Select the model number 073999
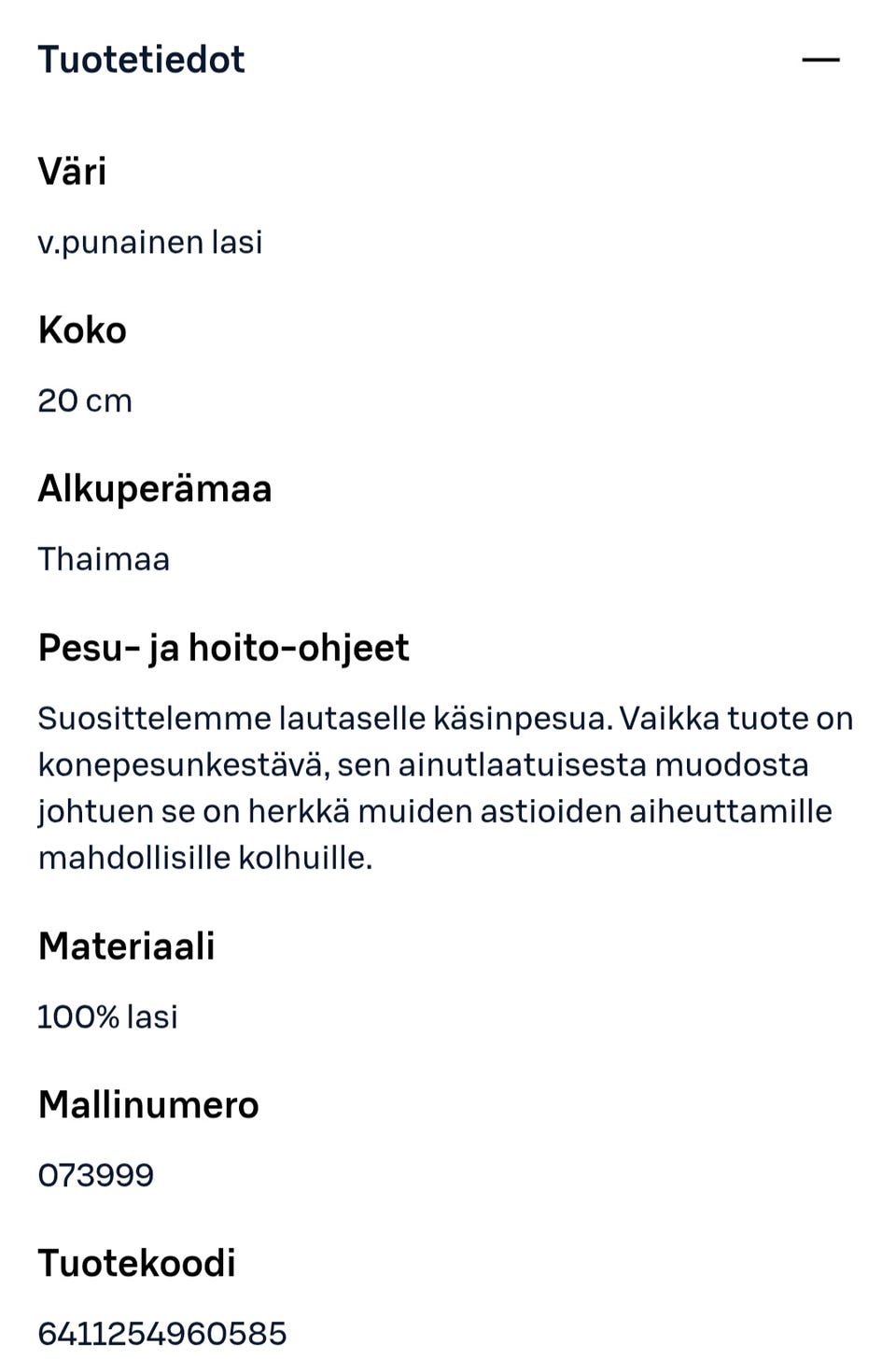Image resolution: width=896 pixels, height=1359 pixels. [x=95, y=1175]
